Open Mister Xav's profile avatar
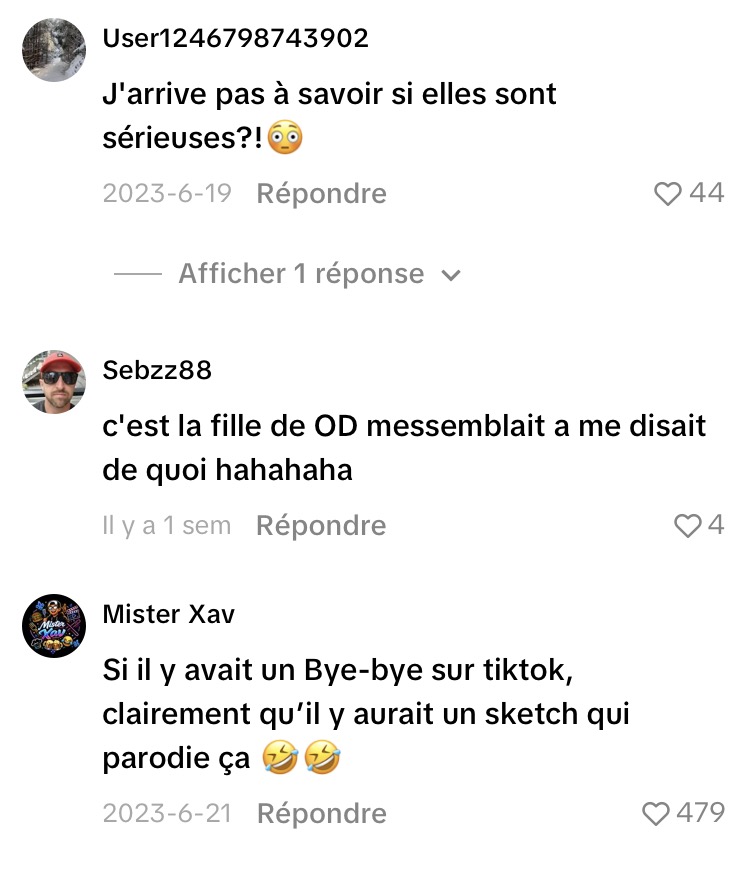 [54, 626]
